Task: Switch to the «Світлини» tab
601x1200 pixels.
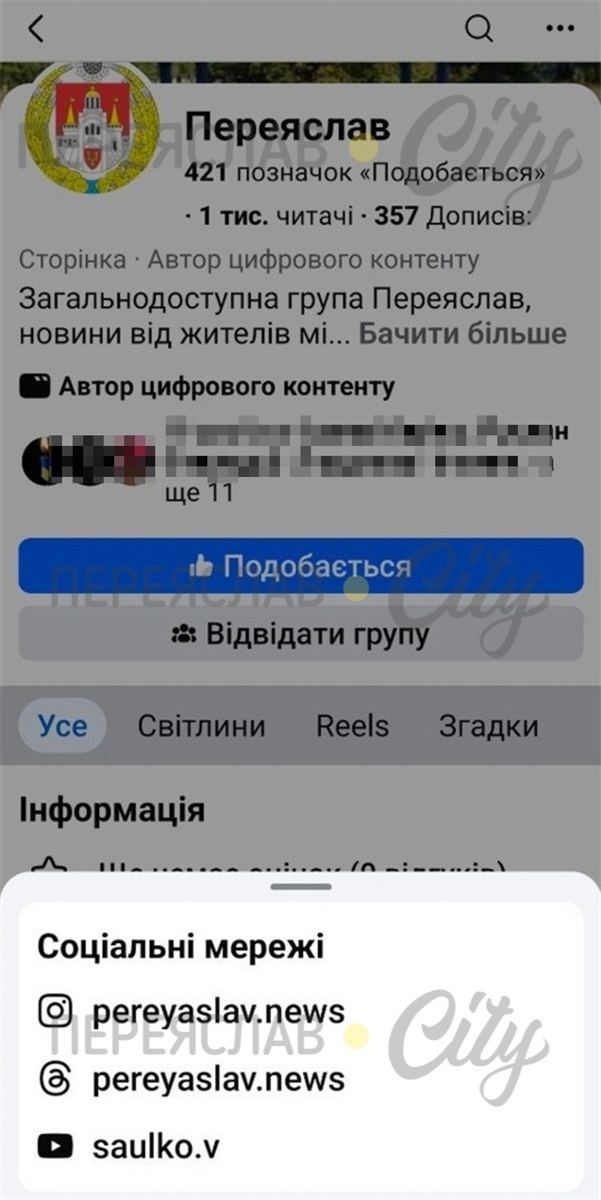Action: (201, 726)
